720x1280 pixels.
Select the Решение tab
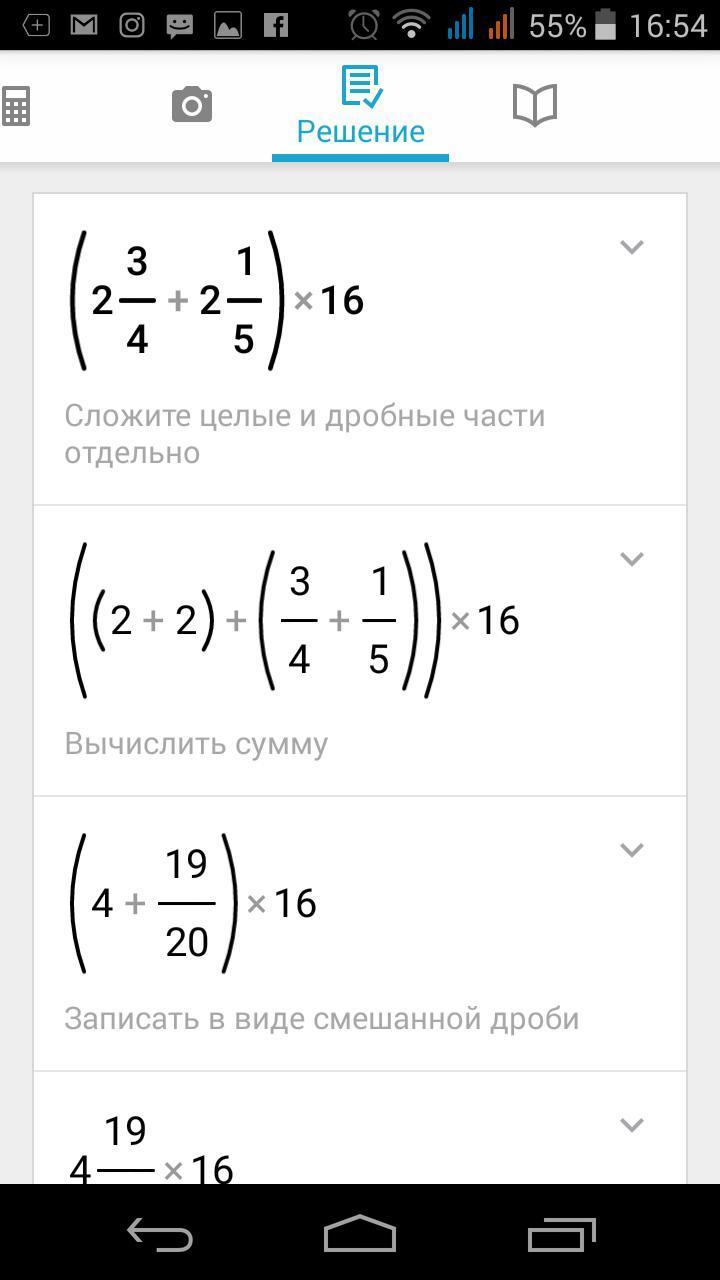tap(360, 108)
